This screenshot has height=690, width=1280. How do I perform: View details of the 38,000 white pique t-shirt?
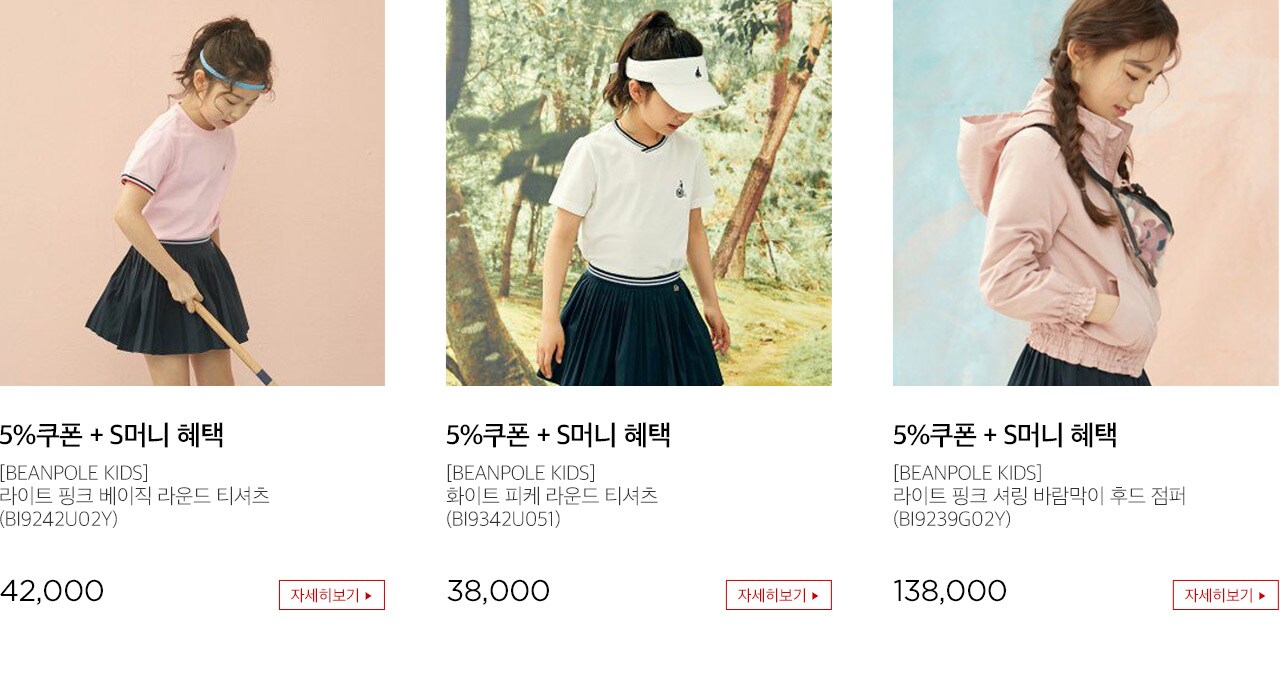pos(778,595)
